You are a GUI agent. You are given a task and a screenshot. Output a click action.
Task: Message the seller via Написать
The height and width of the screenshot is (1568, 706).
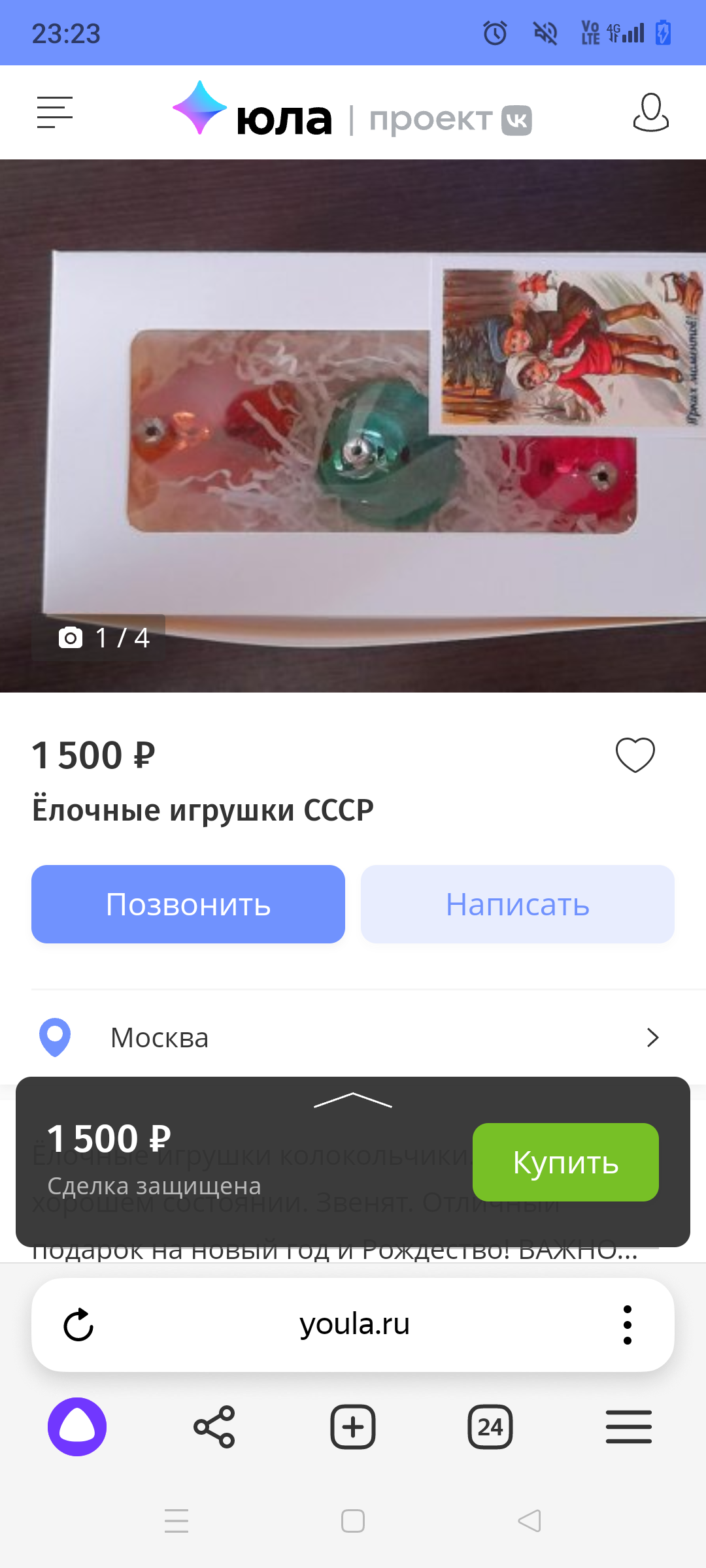click(x=518, y=904)
